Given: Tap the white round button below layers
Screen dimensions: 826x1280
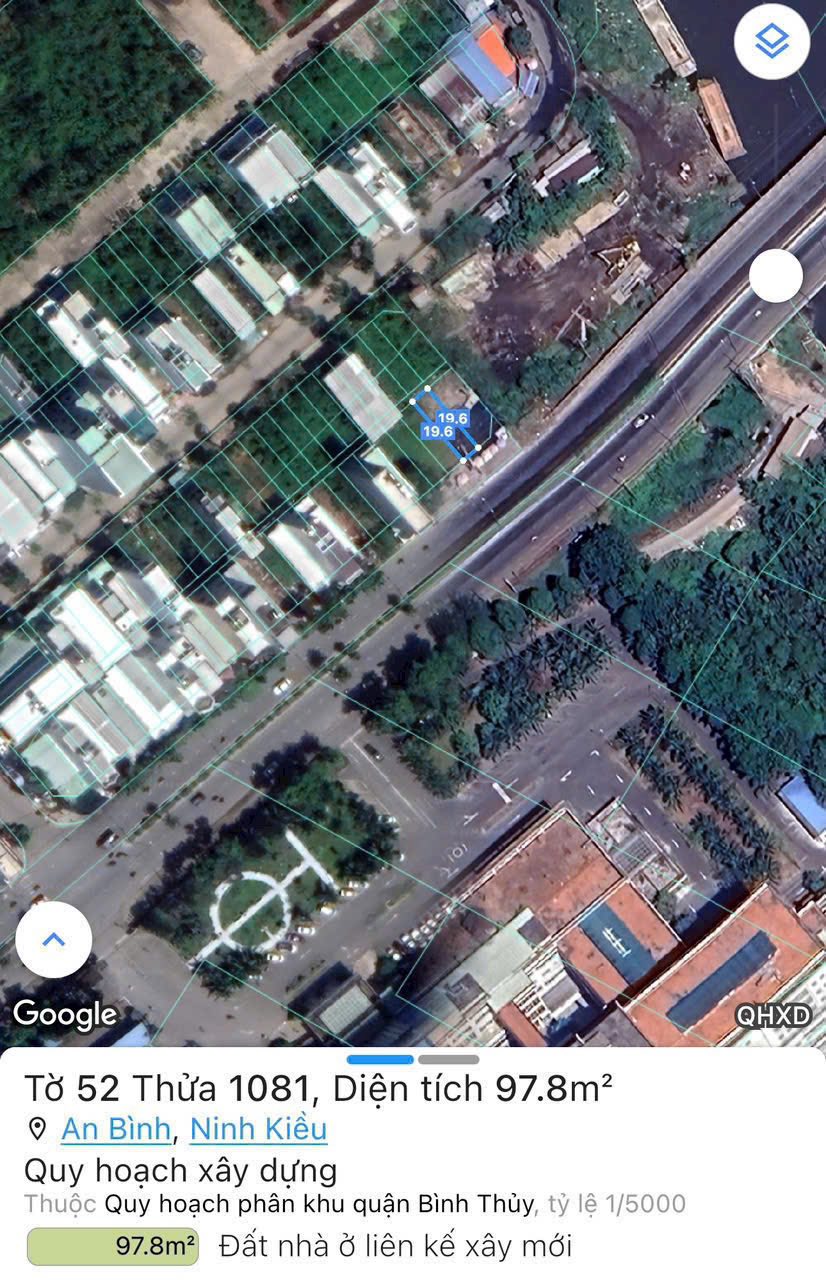Looking at the screenshot, I should [x=775, y=275].
